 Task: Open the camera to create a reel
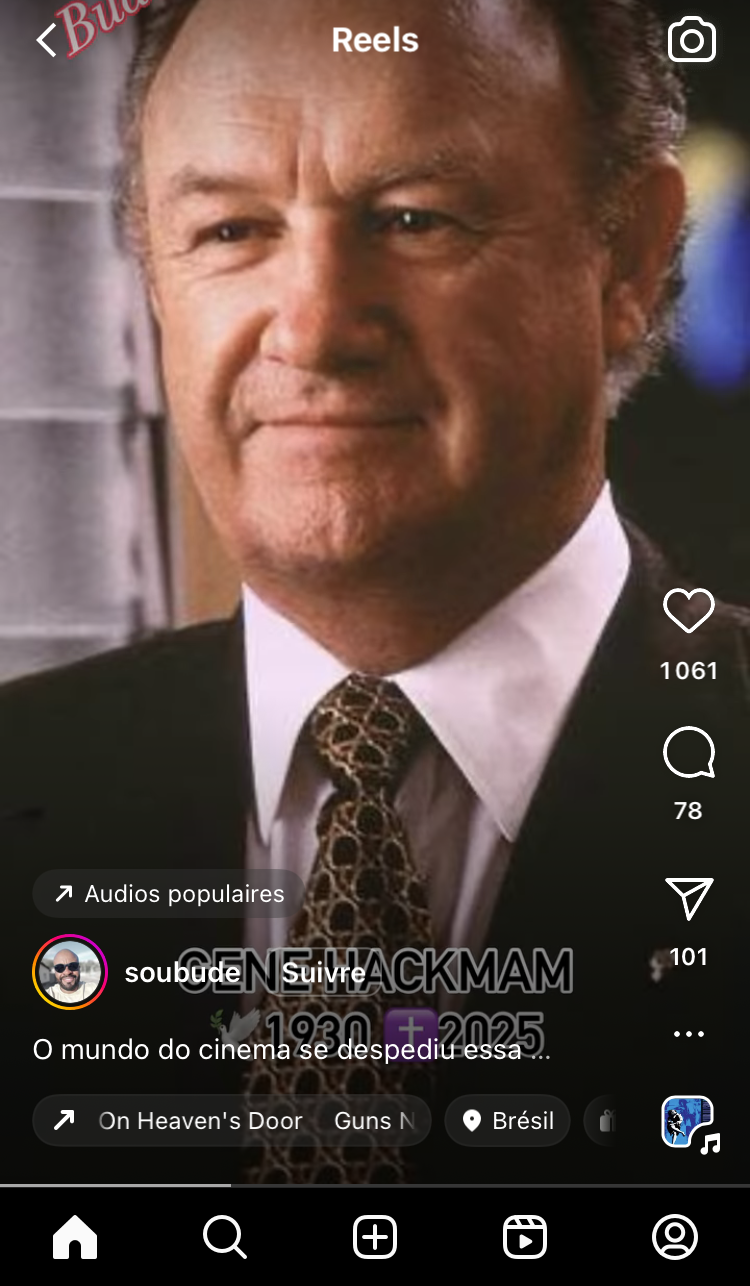[692, 41]
